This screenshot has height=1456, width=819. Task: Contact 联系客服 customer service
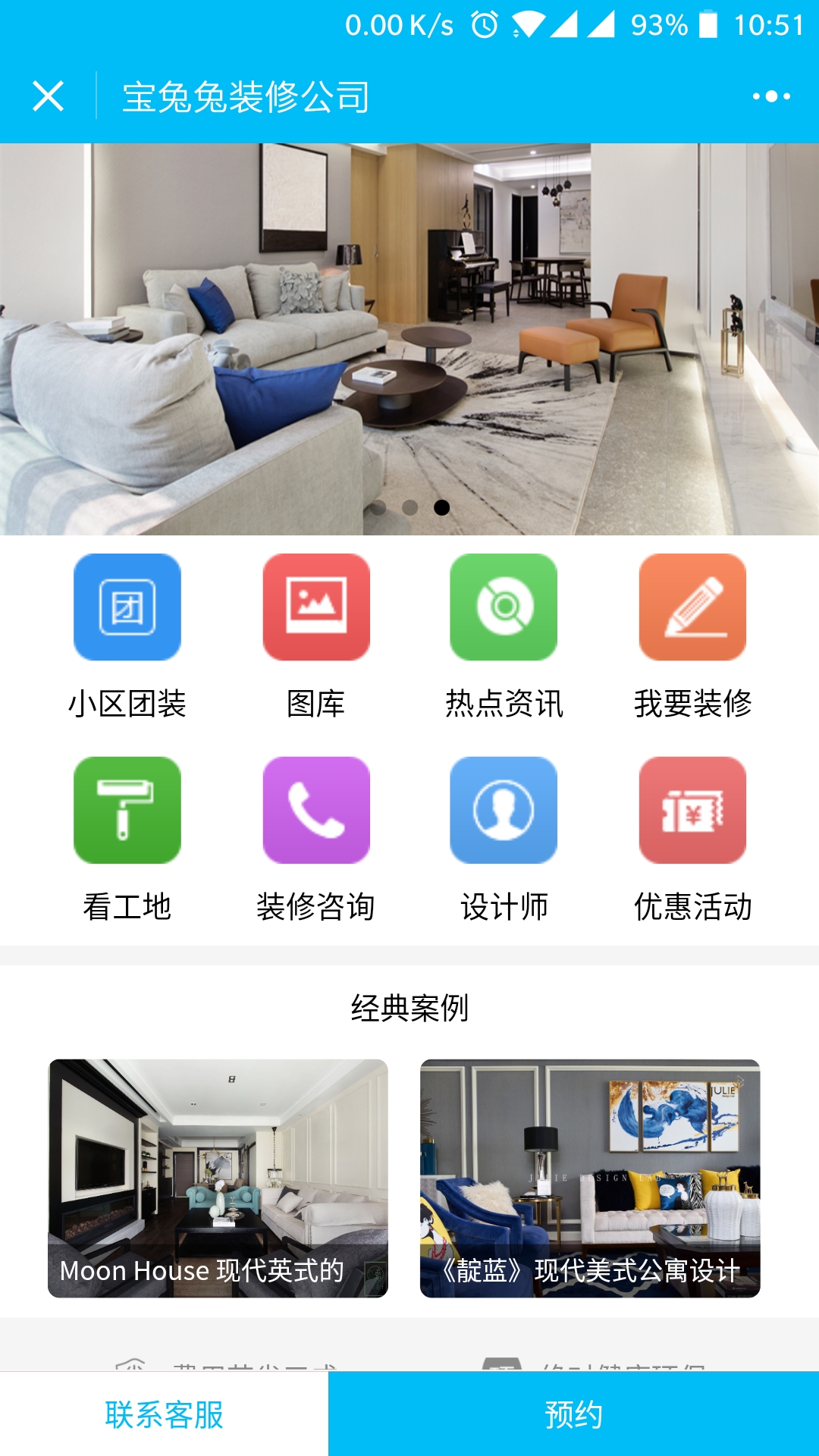tap(164, 1414)
